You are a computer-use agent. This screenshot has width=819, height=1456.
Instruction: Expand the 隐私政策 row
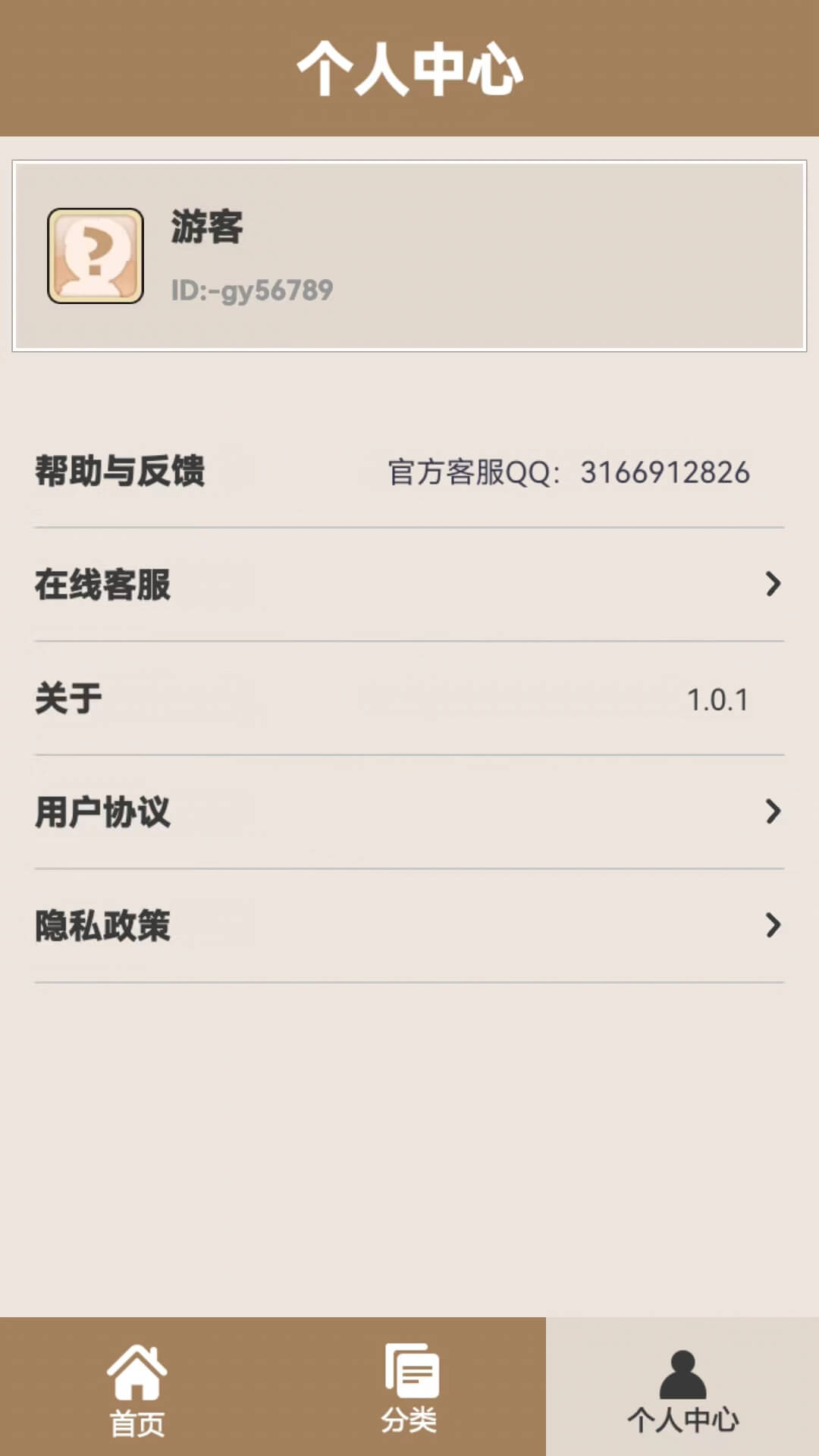tap(409, 925)
